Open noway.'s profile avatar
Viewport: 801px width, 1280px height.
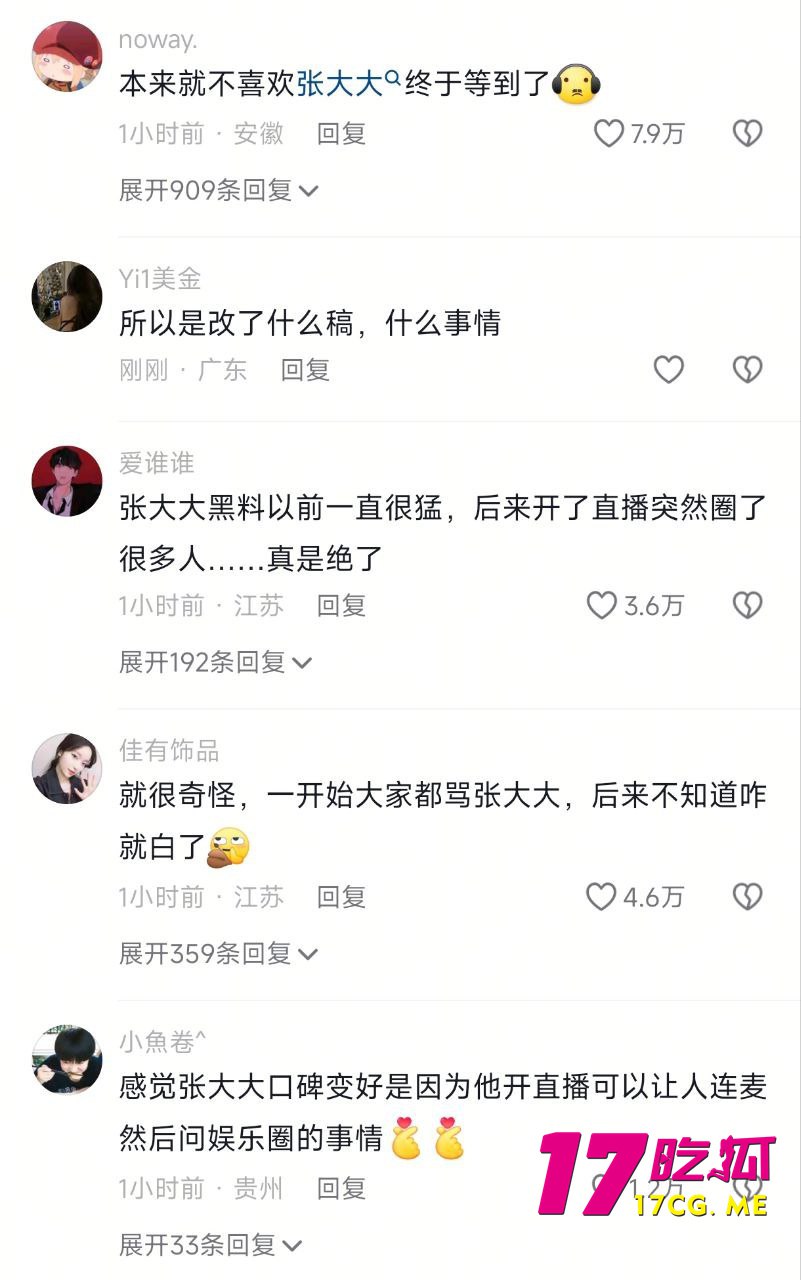pyautogui.click(x=67, y=56)
